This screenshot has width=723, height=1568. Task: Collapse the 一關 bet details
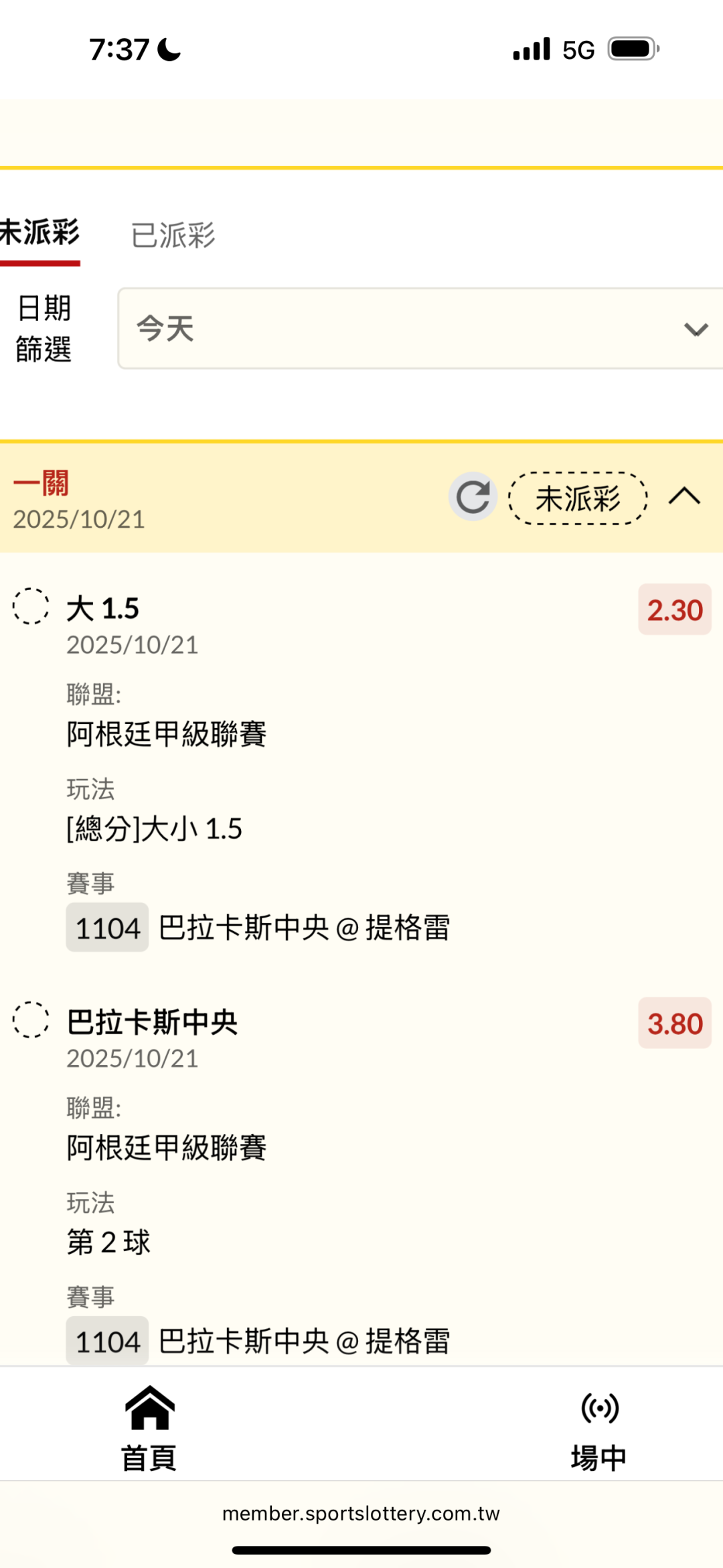684,497
